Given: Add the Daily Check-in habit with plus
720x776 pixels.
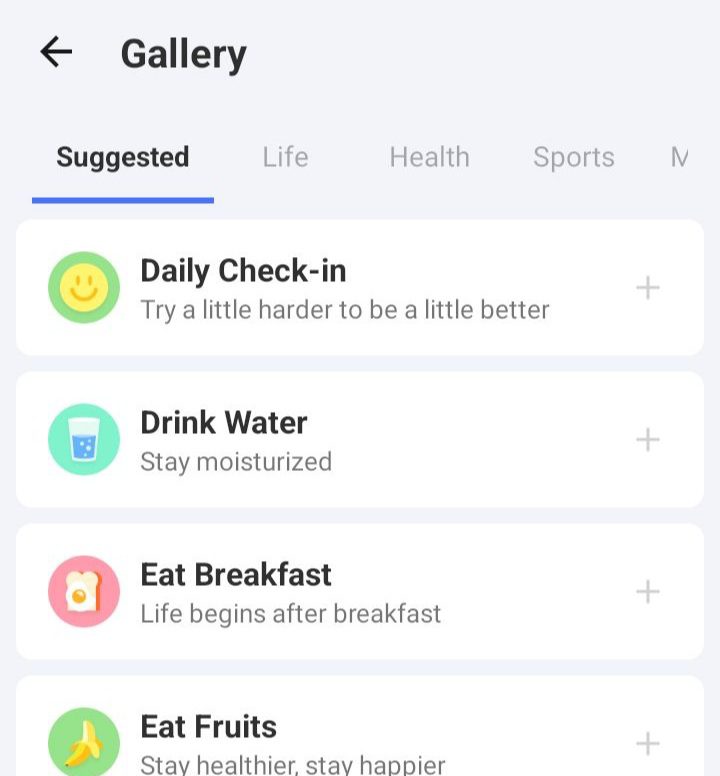Looking at the screenshot, I should pyautogui.click(x=648, y=288).
